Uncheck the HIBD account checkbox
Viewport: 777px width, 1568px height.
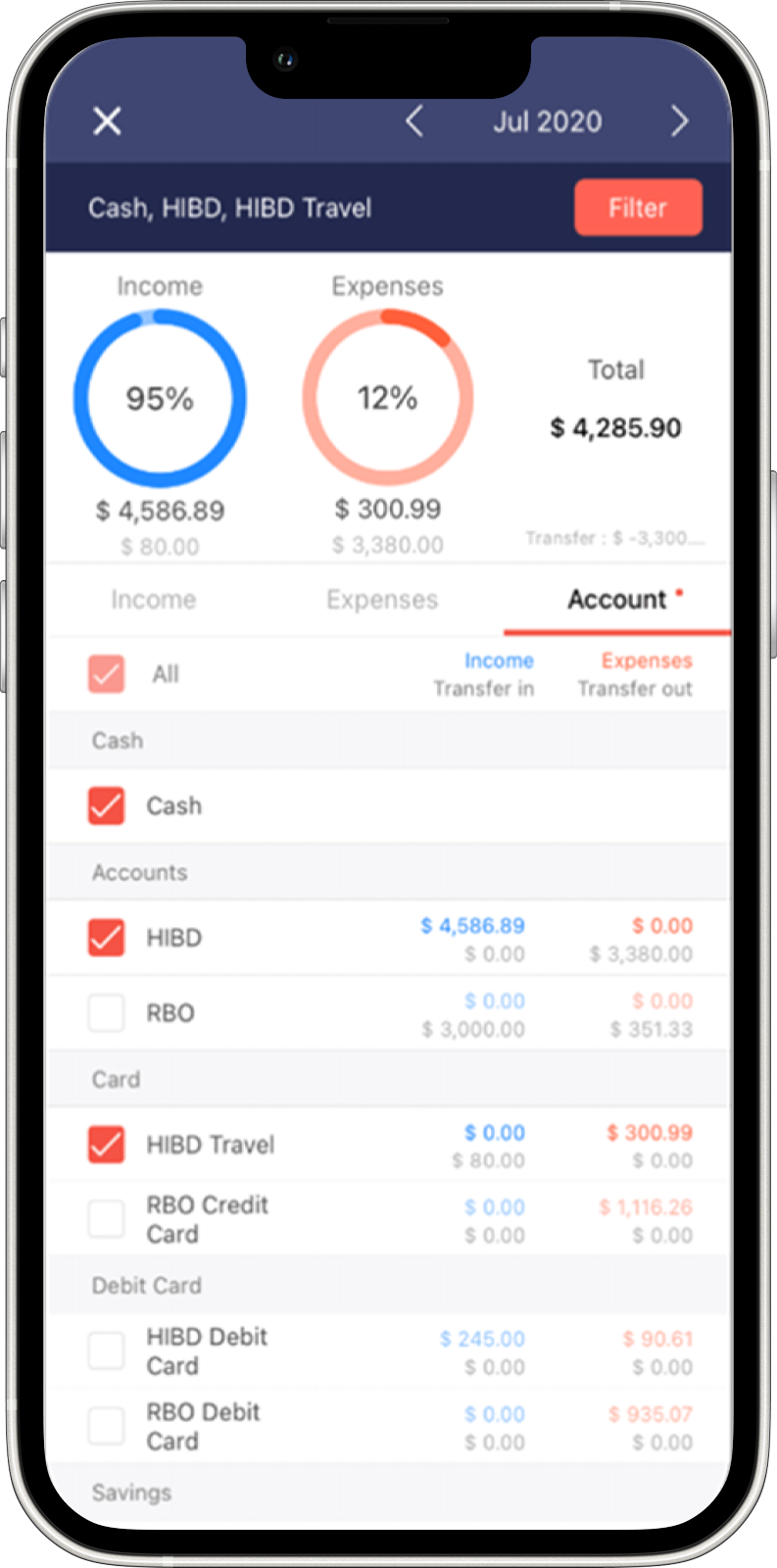click(106, 938)
